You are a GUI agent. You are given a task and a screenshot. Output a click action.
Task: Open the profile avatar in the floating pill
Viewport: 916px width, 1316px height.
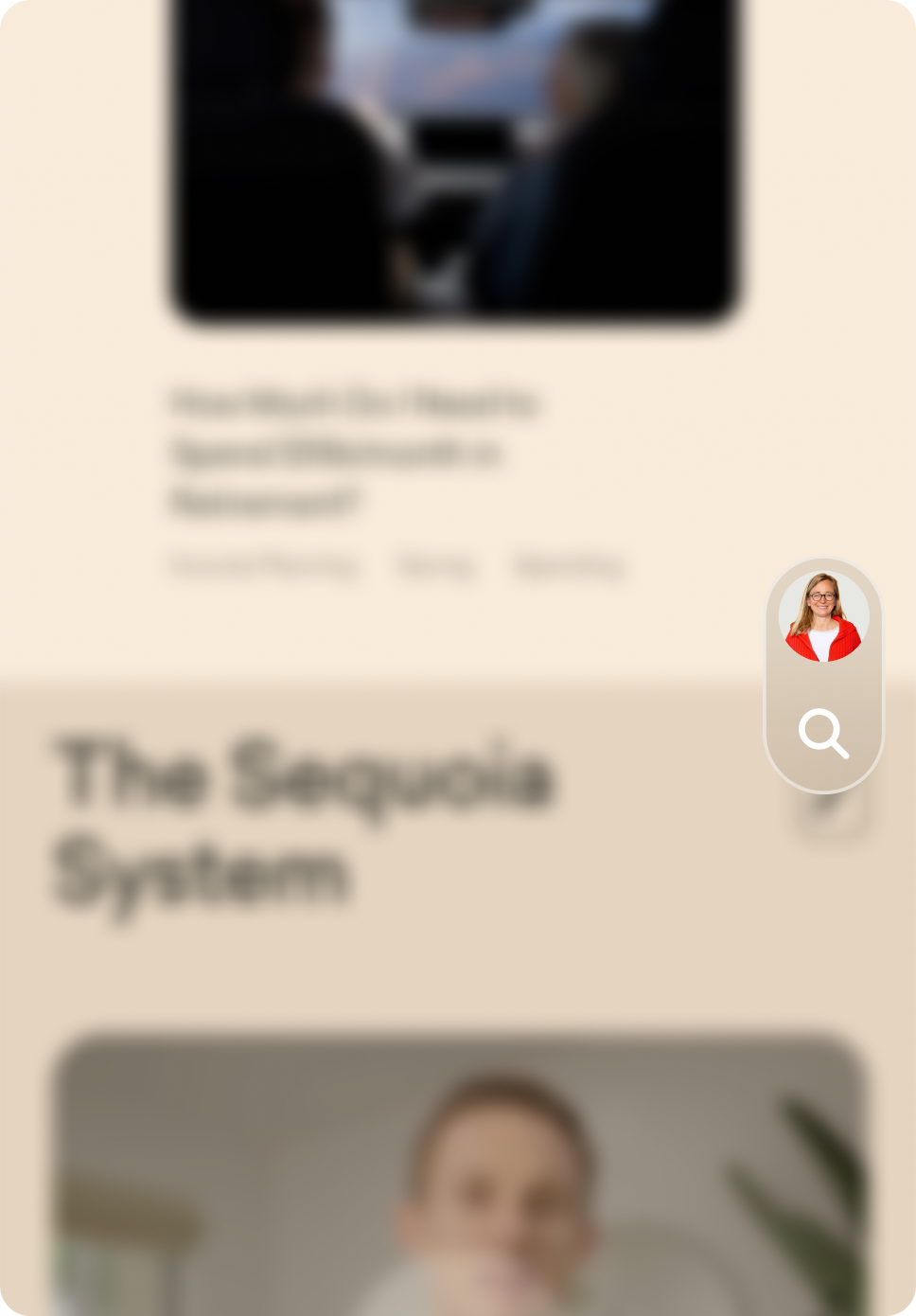(x=823, y=616)
